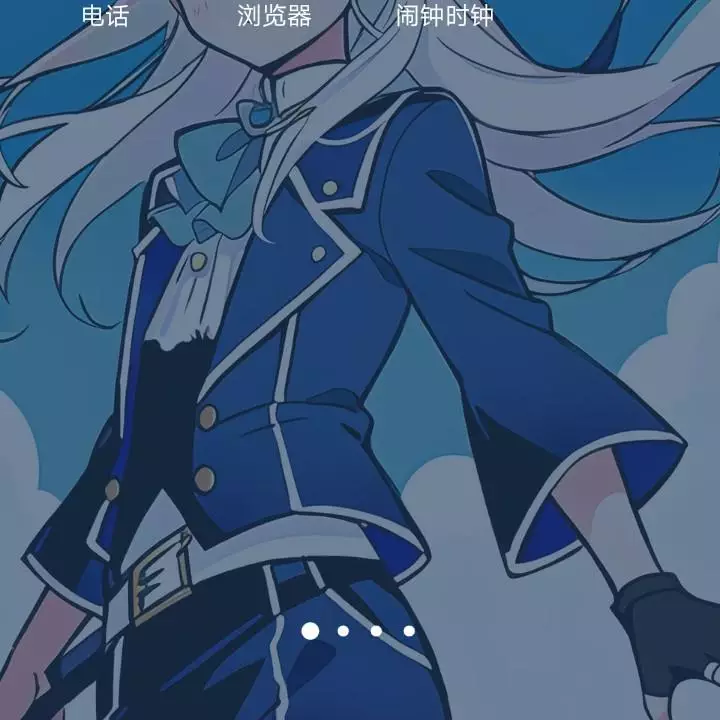Tap the home screen page indicator dots

(359, 631)
